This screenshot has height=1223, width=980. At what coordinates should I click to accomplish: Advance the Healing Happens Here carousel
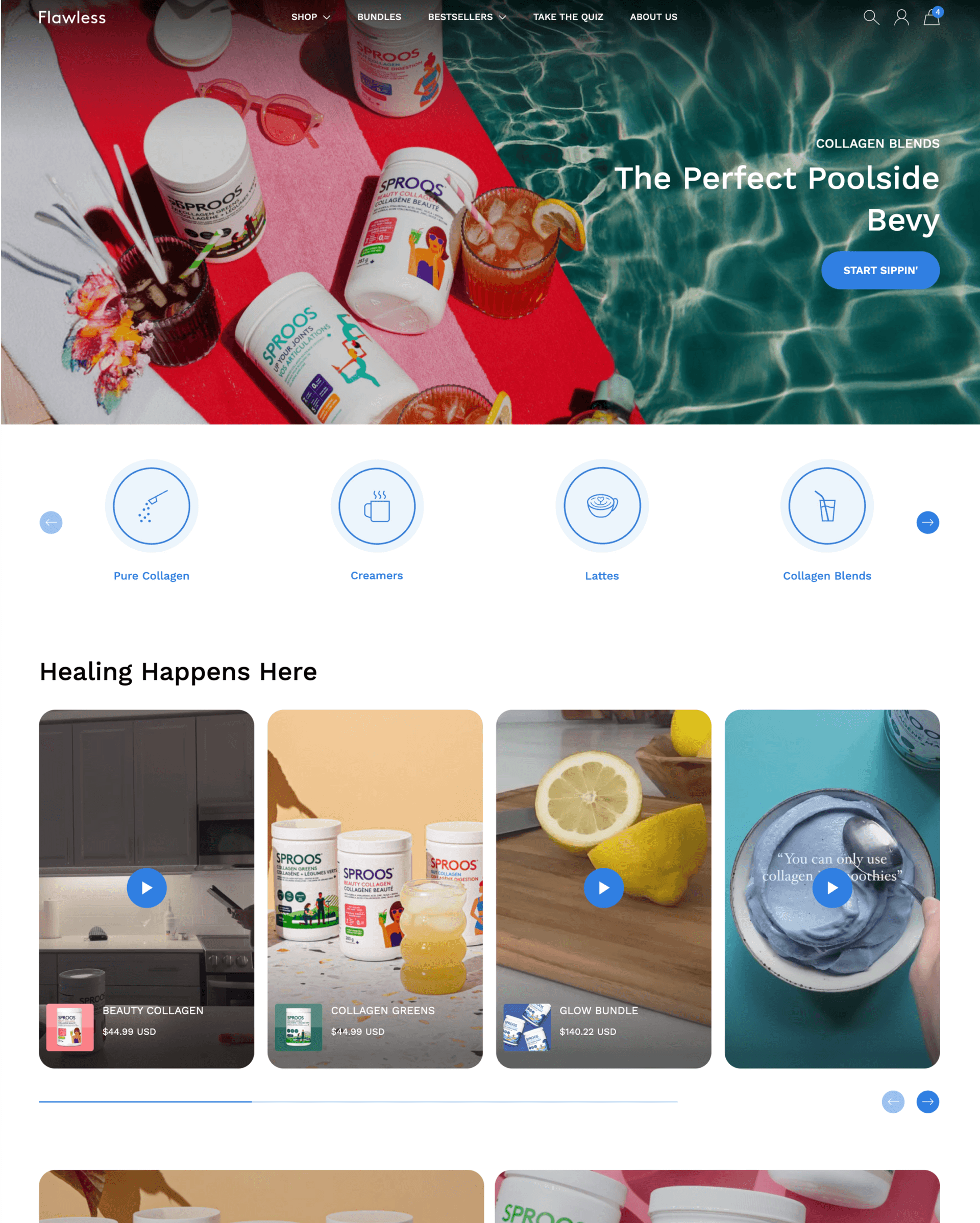click(x=927, y=1102)
